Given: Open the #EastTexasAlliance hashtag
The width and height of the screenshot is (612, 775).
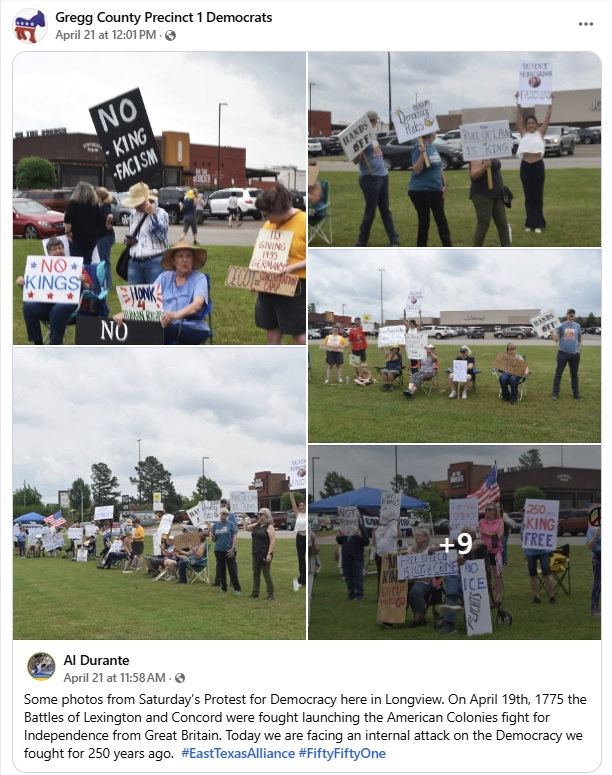Looking at the screenshot, I should point(238,753).
